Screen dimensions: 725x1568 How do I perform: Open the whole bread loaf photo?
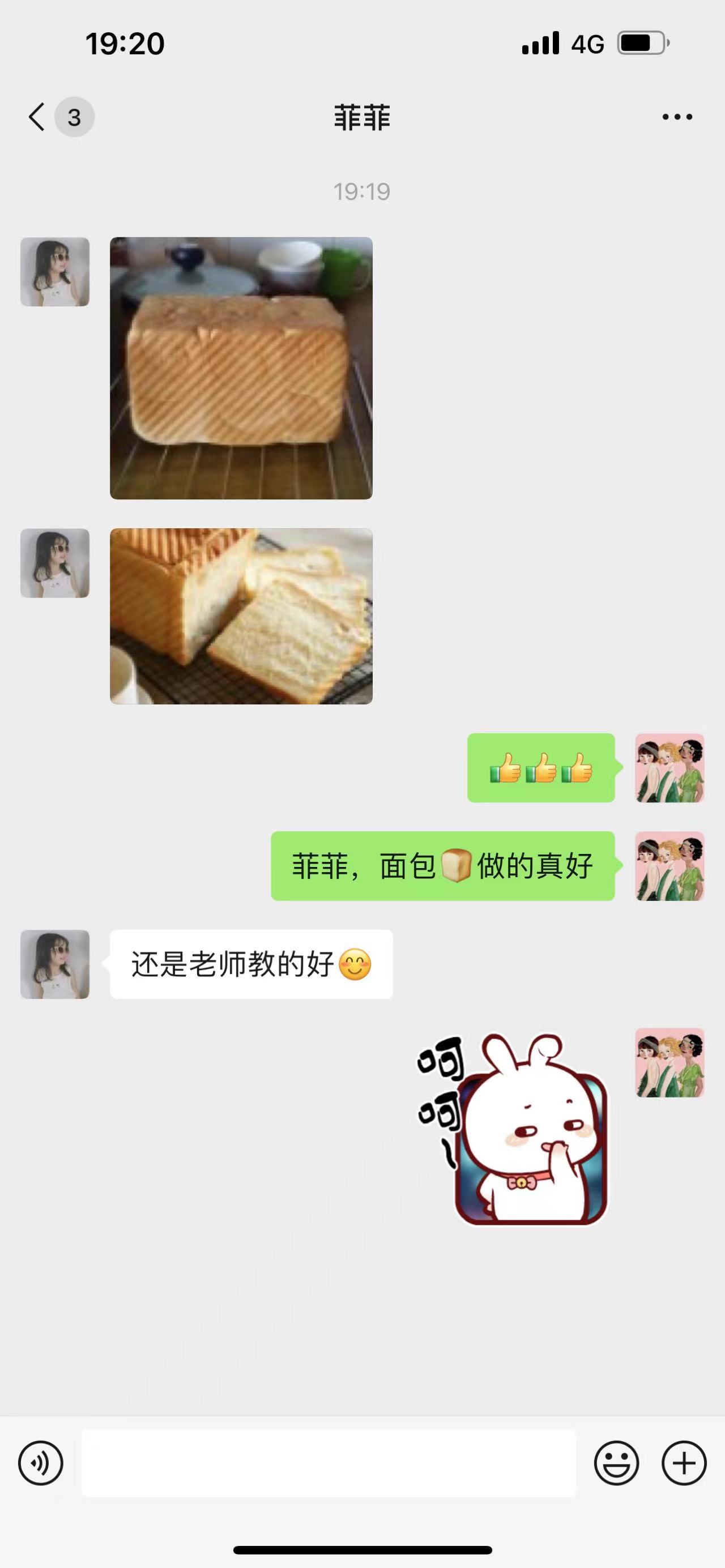[241, 368]
